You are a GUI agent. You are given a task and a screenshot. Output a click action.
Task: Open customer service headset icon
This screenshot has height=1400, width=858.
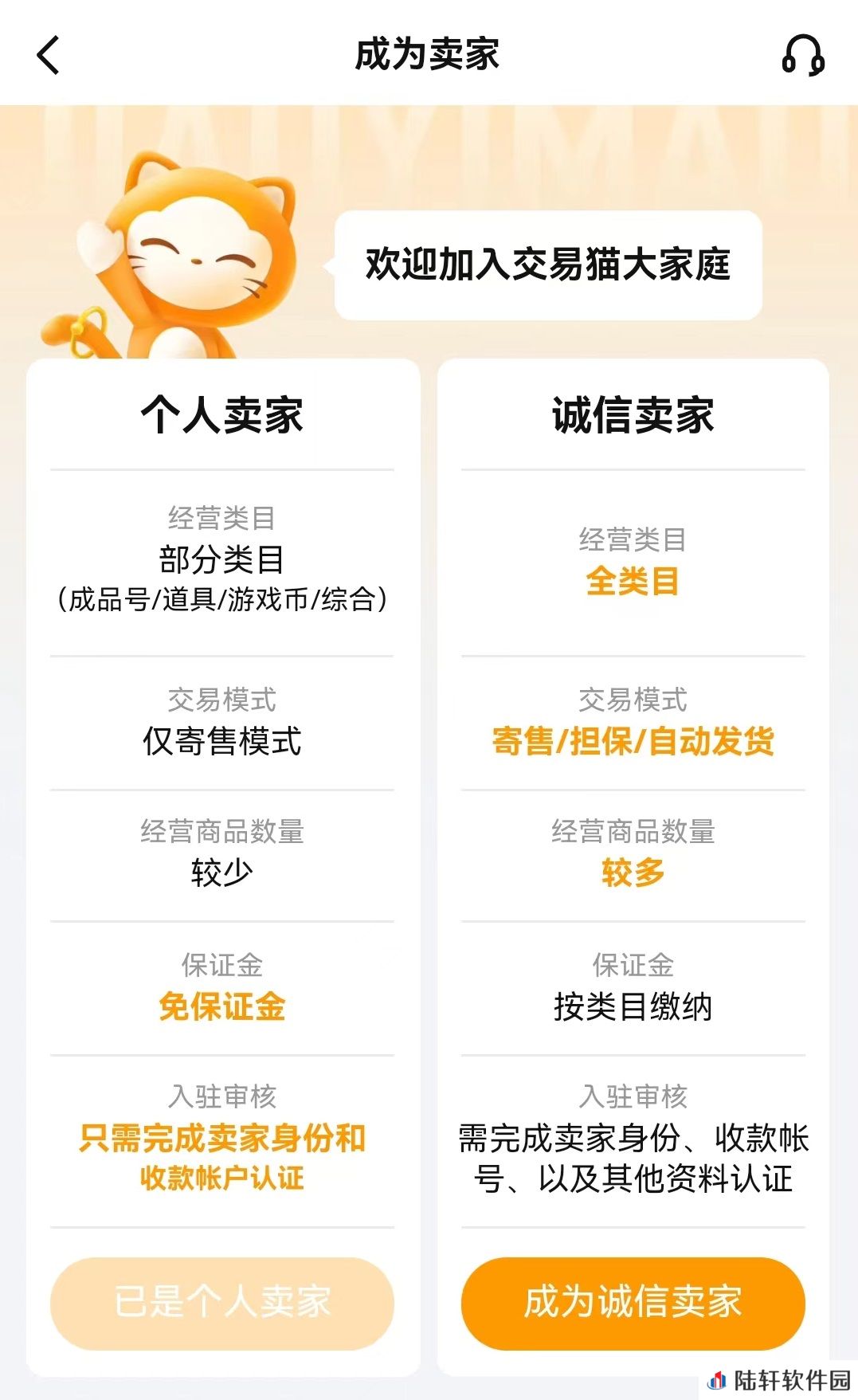[802, 55]
